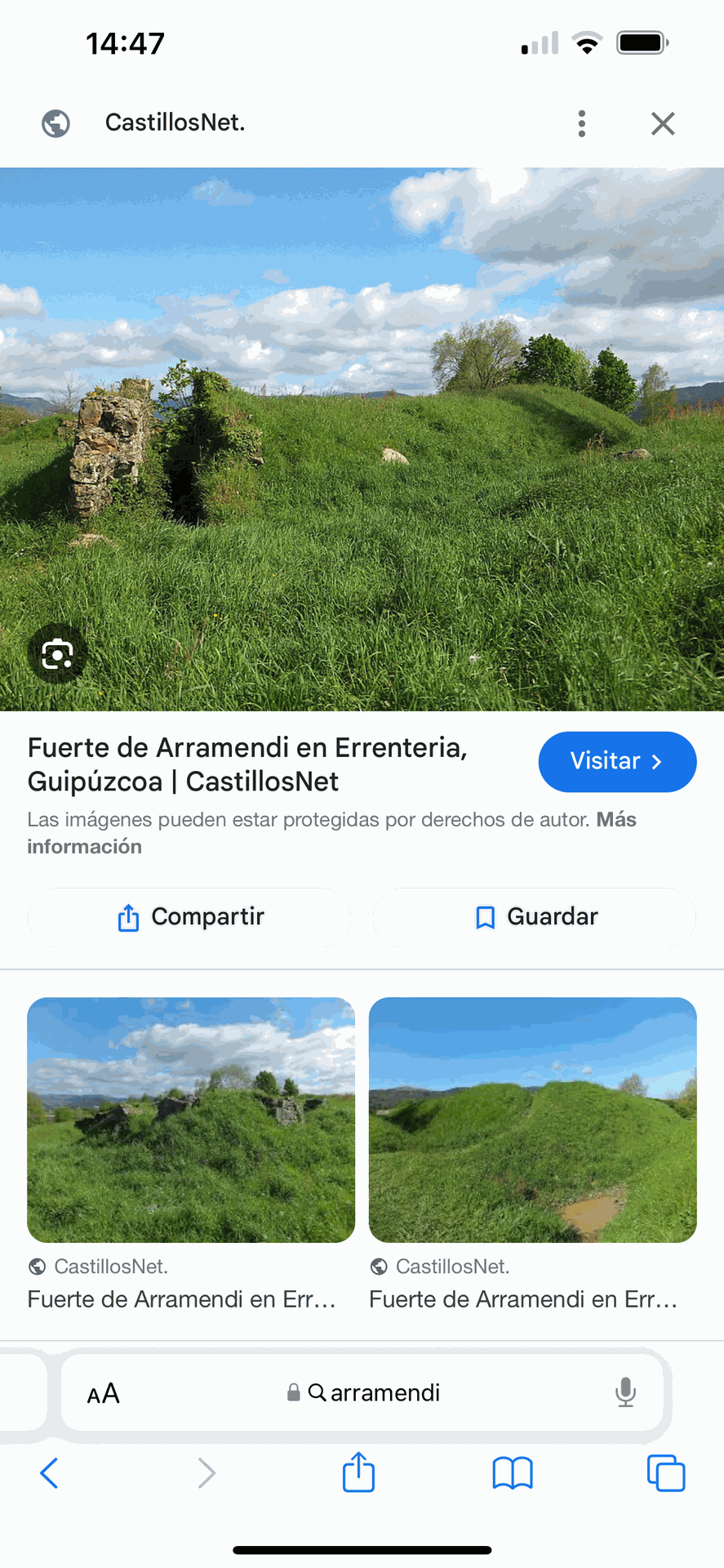This screenshot has height=1568, width=724.
Task: Open the AA page settings menu
Action: pos(104,1393)
